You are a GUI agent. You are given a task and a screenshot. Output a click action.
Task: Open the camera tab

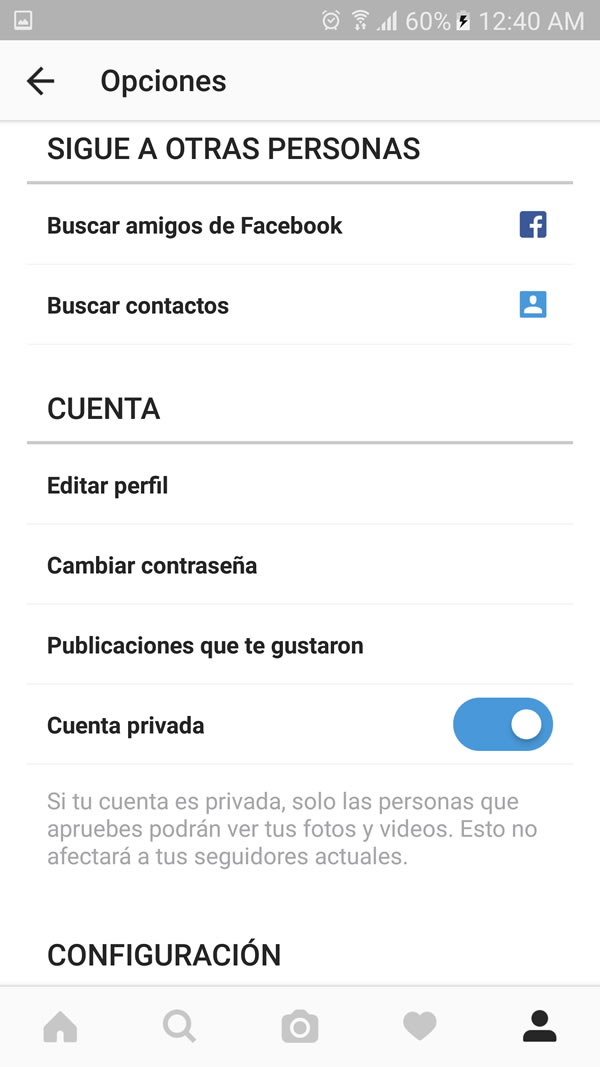click(x=300, y=1026)
